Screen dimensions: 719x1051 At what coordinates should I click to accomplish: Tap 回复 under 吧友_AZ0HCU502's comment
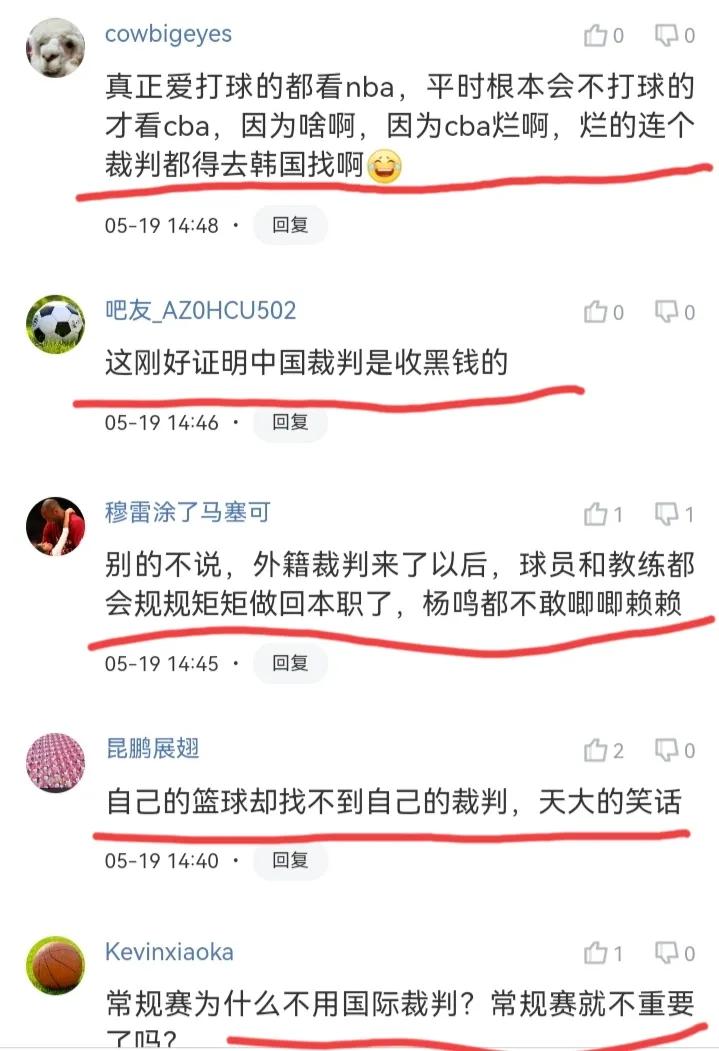click(290, 423)
